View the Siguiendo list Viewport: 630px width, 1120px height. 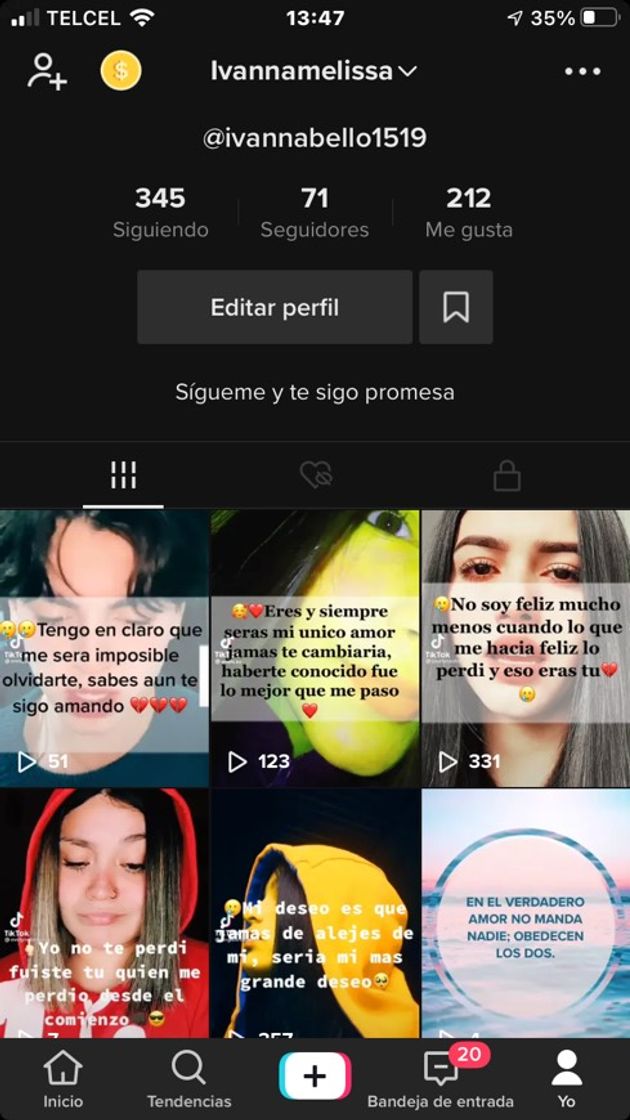(x=160, y=213)
